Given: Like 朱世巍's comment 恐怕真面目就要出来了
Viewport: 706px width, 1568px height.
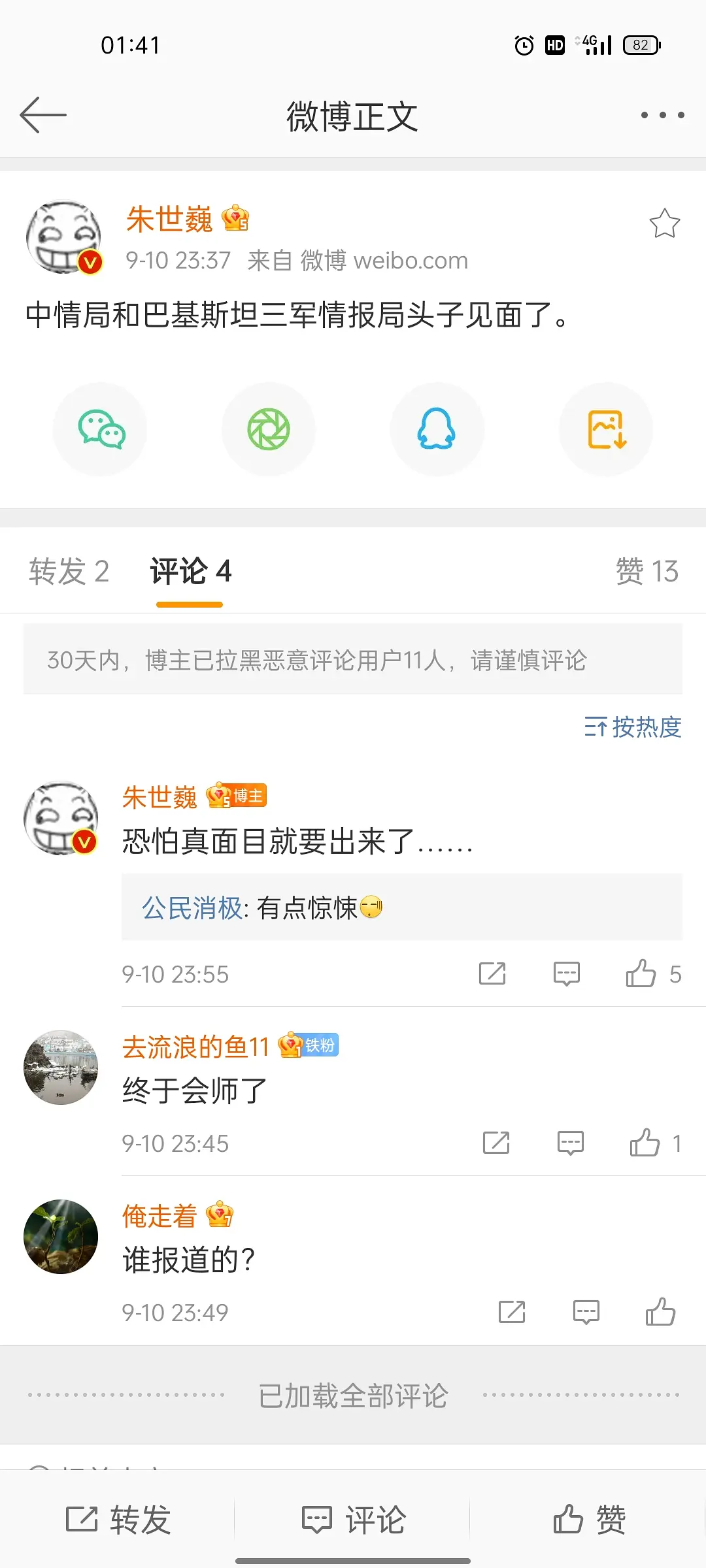Looking at the screenshot, I should coord(641,973).
